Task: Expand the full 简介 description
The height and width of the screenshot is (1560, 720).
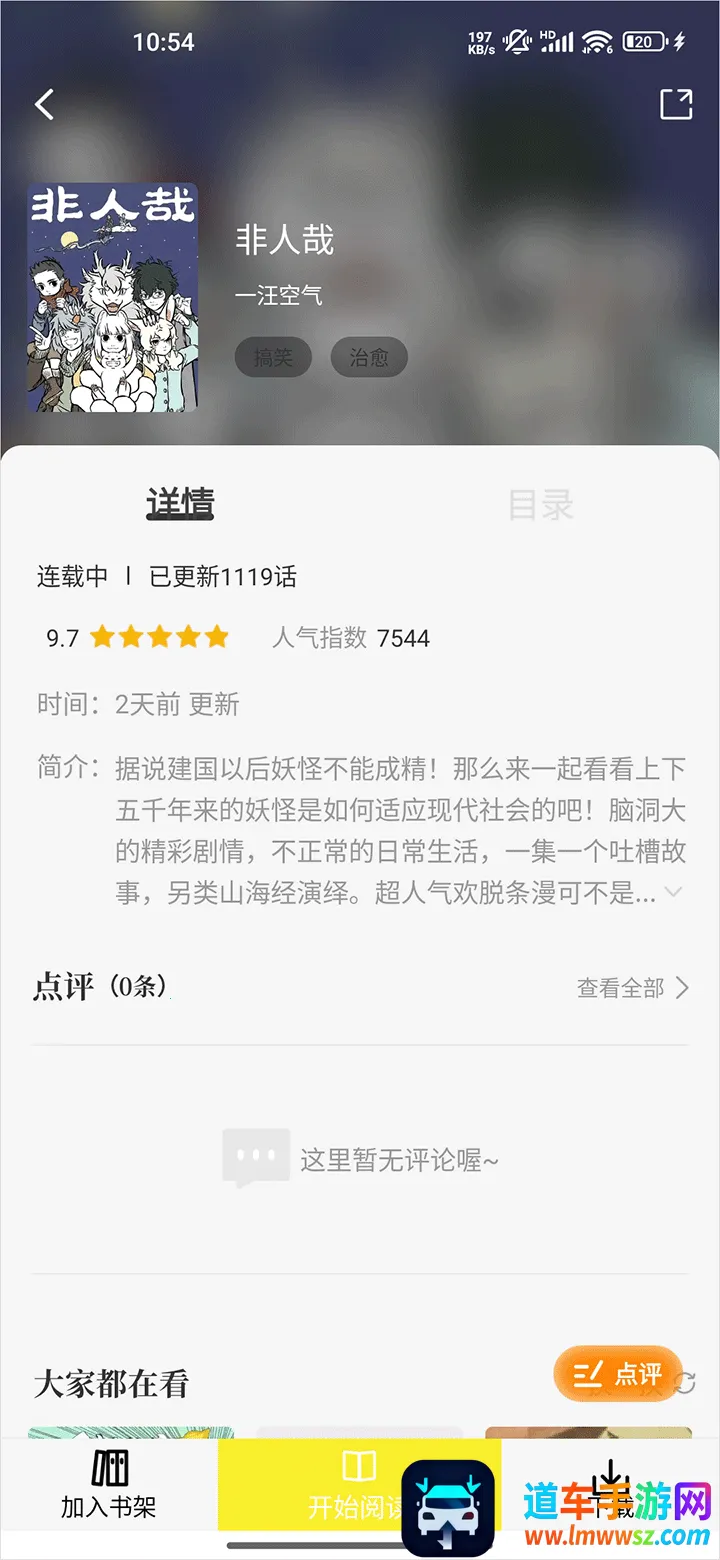Action: (x=673, y=891)
